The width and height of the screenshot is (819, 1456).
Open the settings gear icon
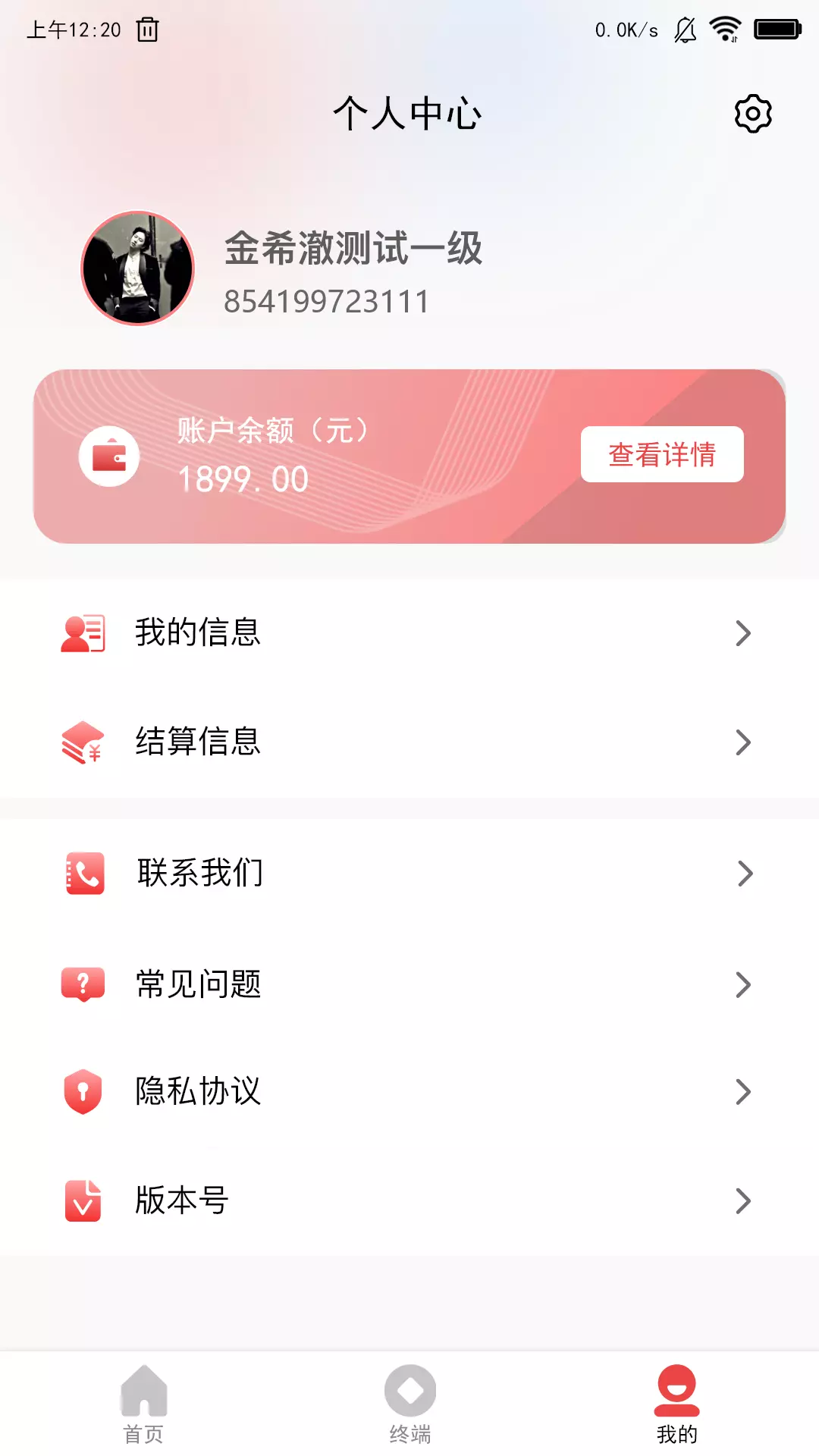click(x=753, y=114)
